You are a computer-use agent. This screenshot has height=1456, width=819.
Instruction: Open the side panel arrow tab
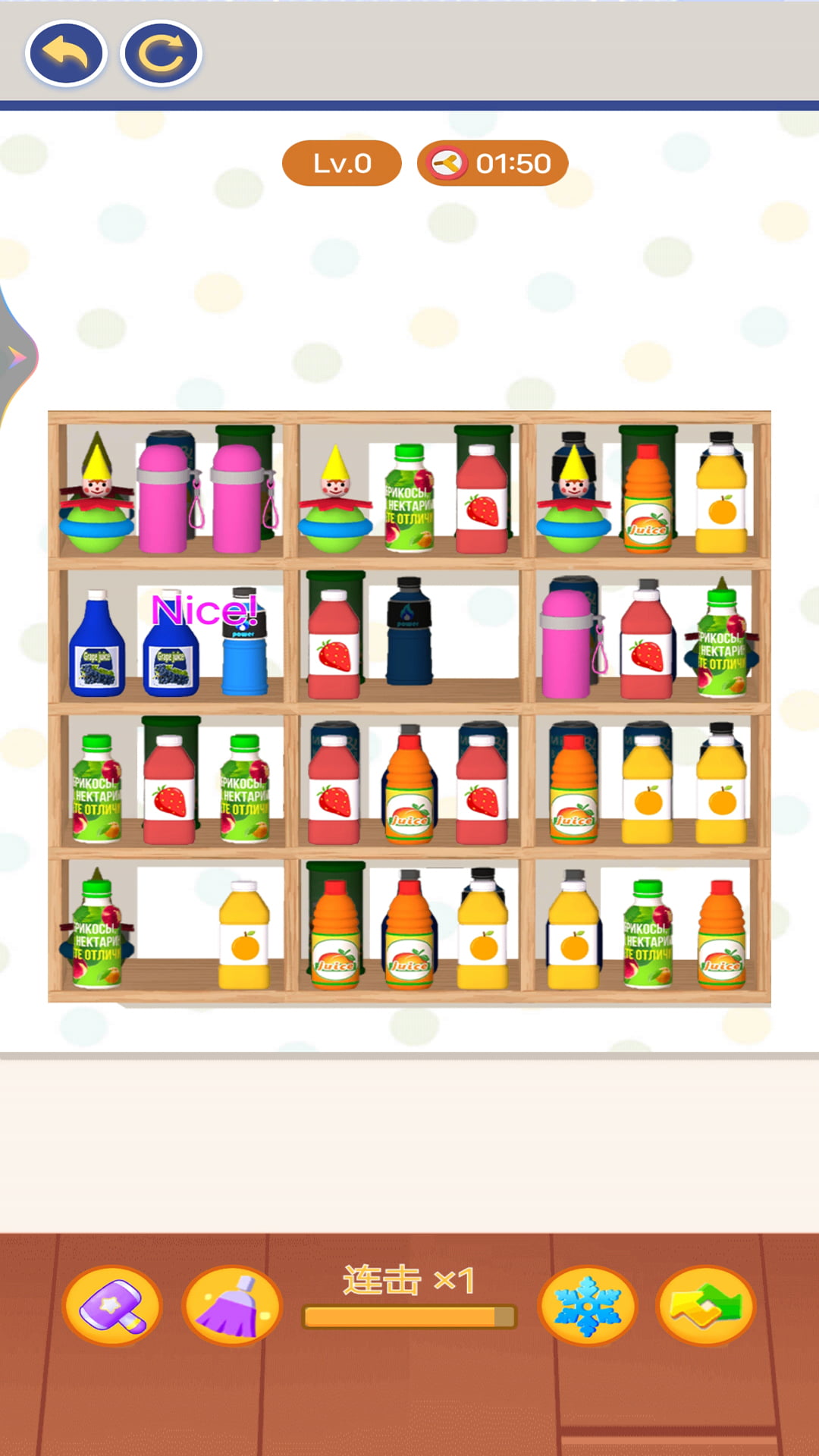pyautogui.click(x=17, y=356)
